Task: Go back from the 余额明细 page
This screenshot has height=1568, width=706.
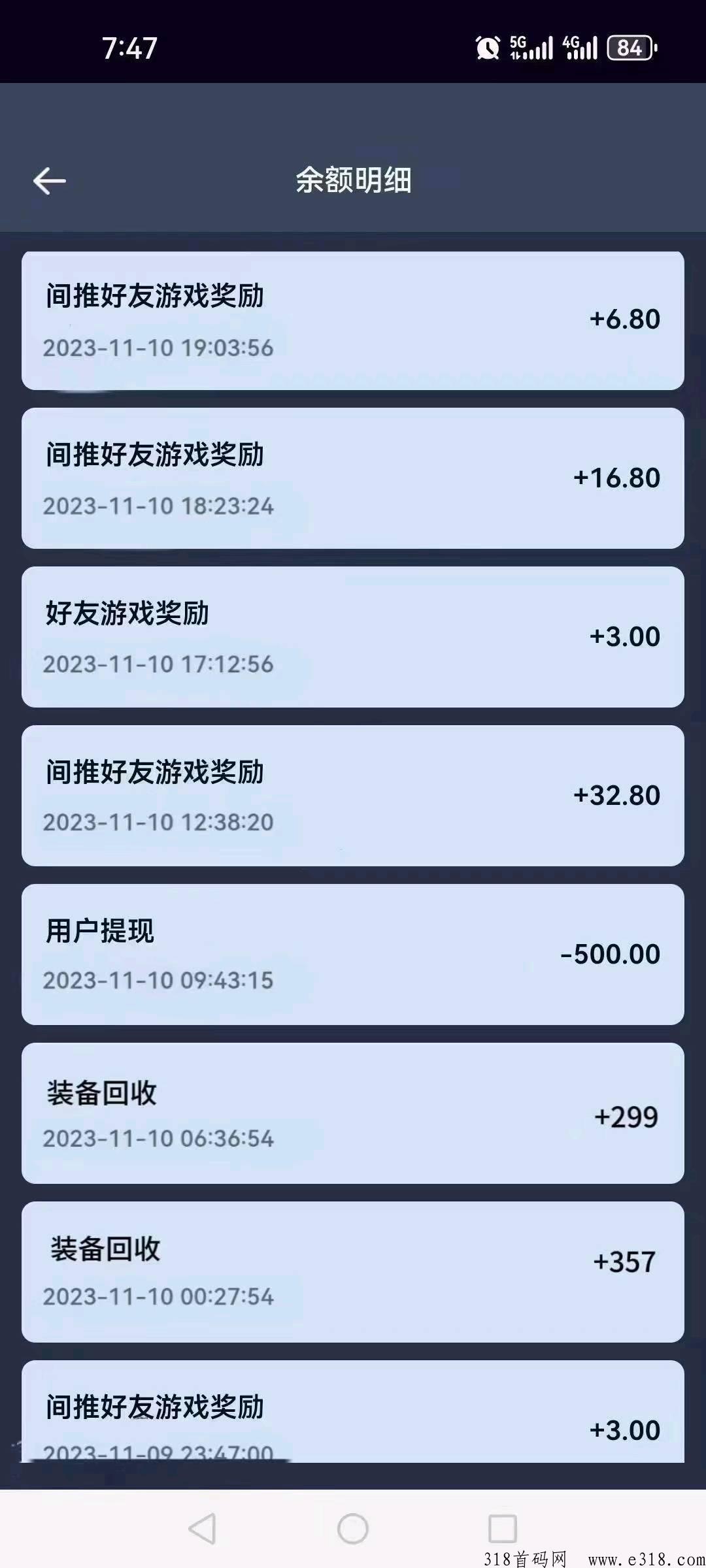Action: (x=50, y=181)
